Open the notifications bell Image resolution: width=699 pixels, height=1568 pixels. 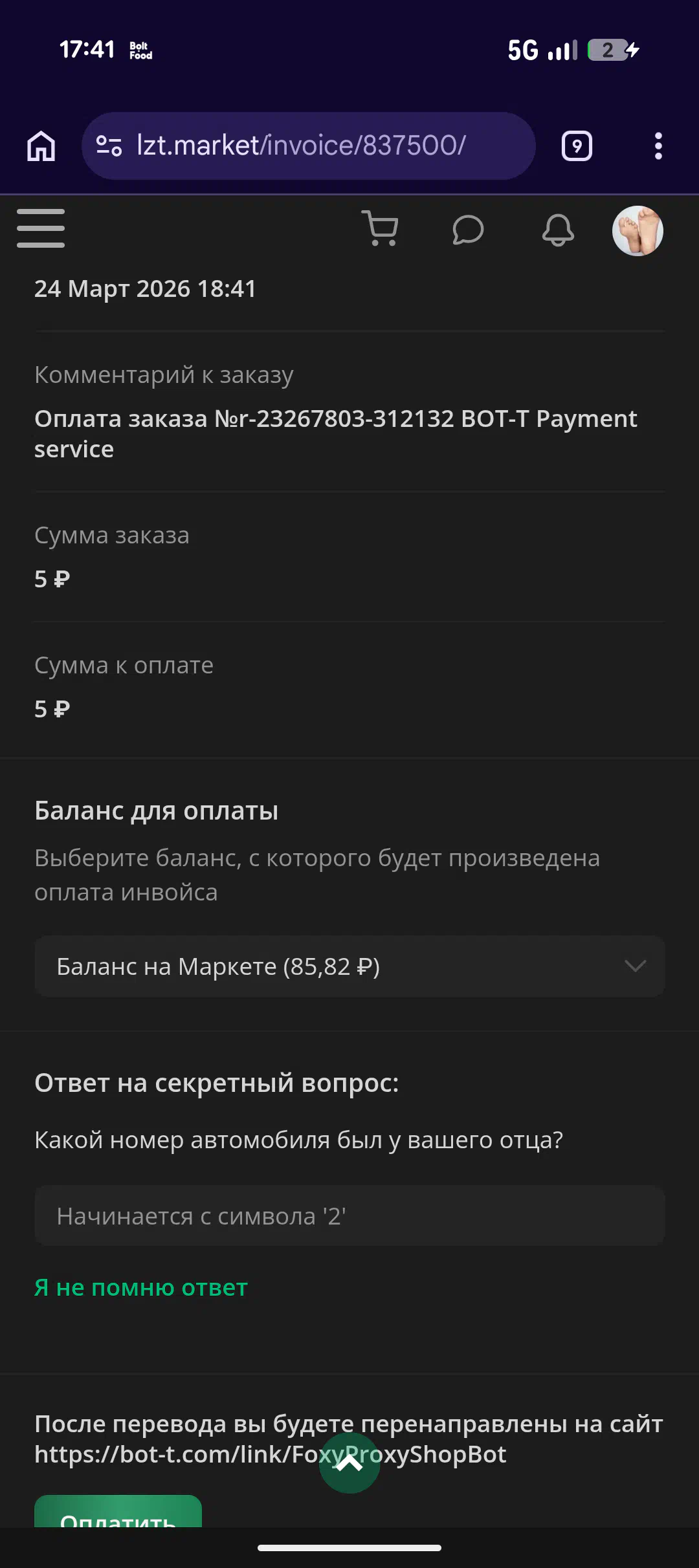558,230
